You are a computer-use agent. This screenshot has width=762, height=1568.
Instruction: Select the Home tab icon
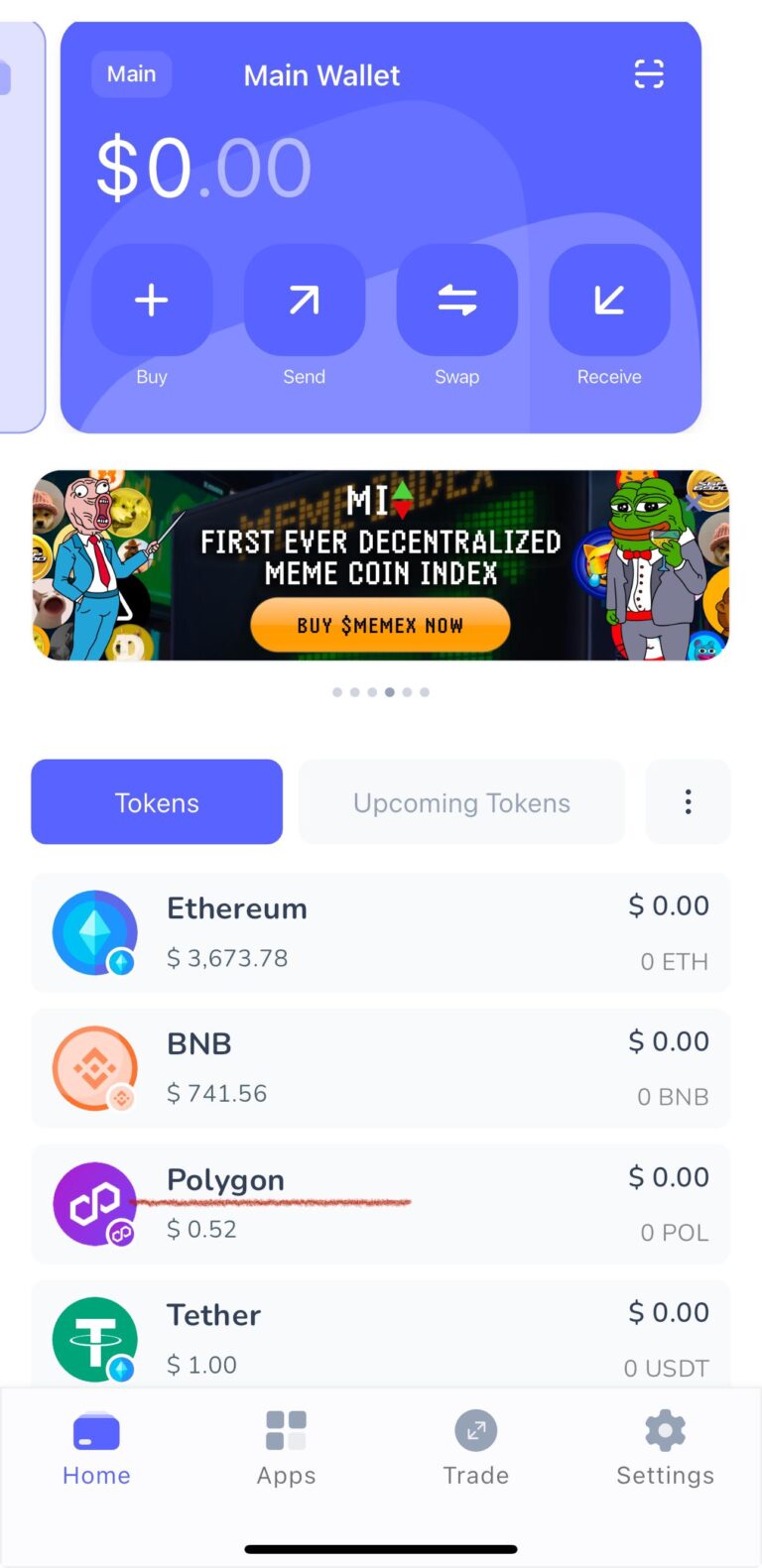click(x=95, y=1433)
